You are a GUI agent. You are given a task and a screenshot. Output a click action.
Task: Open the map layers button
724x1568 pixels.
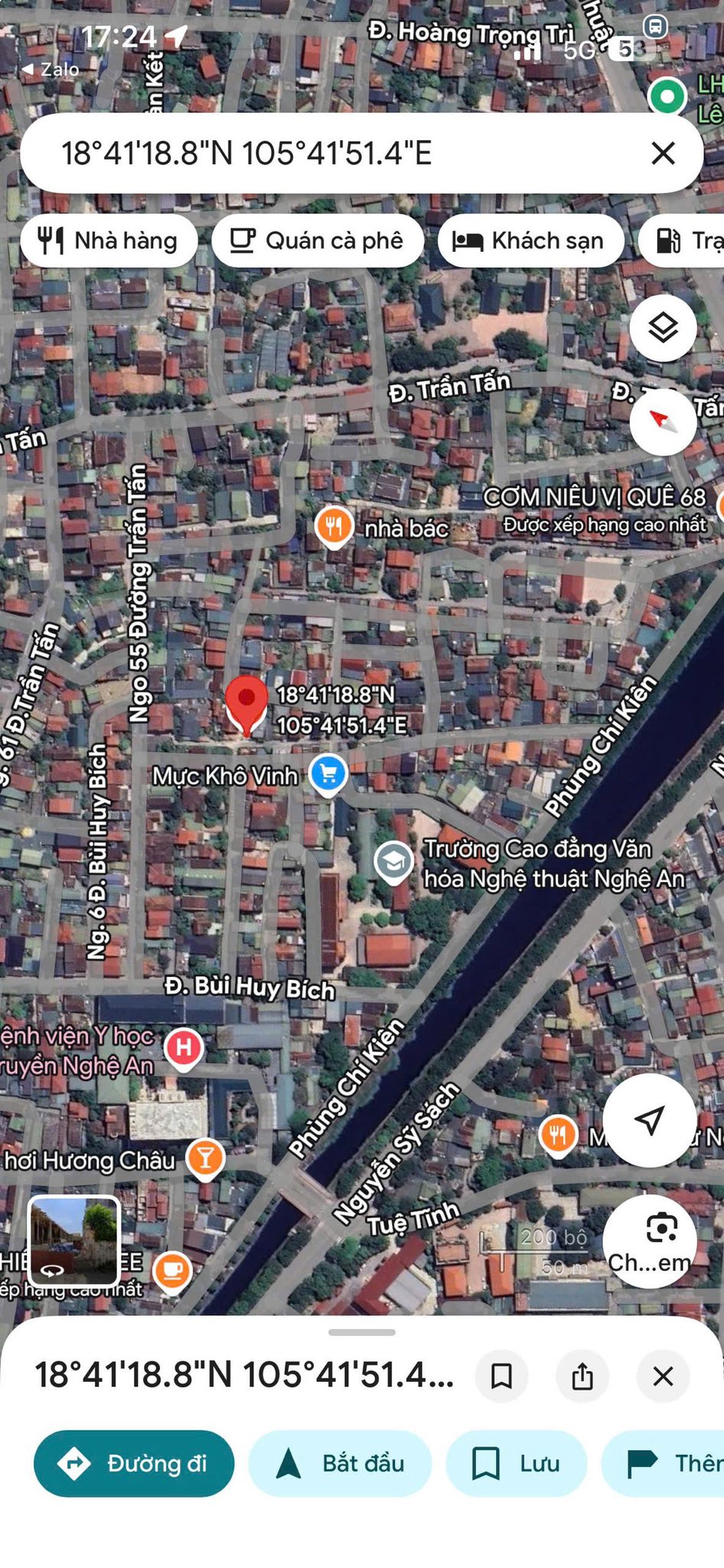tap(663, 328)
